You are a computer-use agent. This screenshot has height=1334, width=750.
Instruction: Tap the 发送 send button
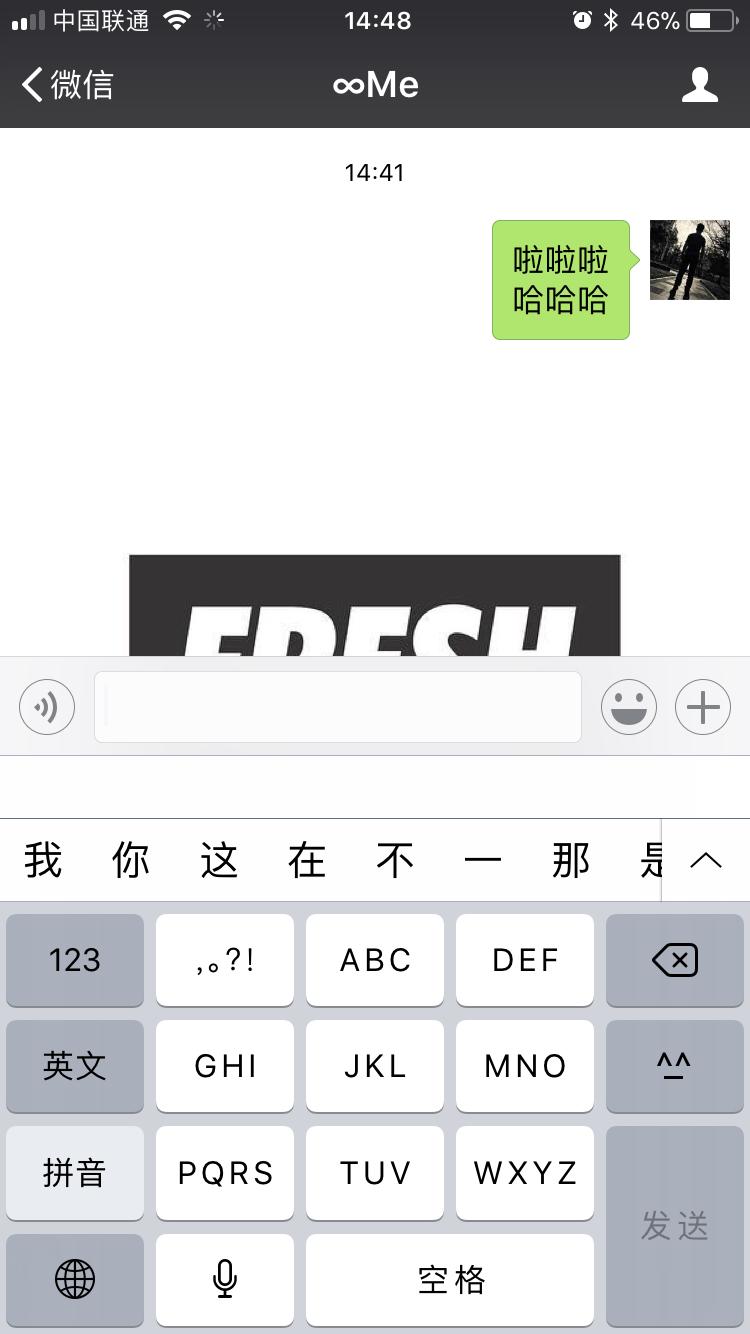pyautogui.click(x=675, y=1226)
